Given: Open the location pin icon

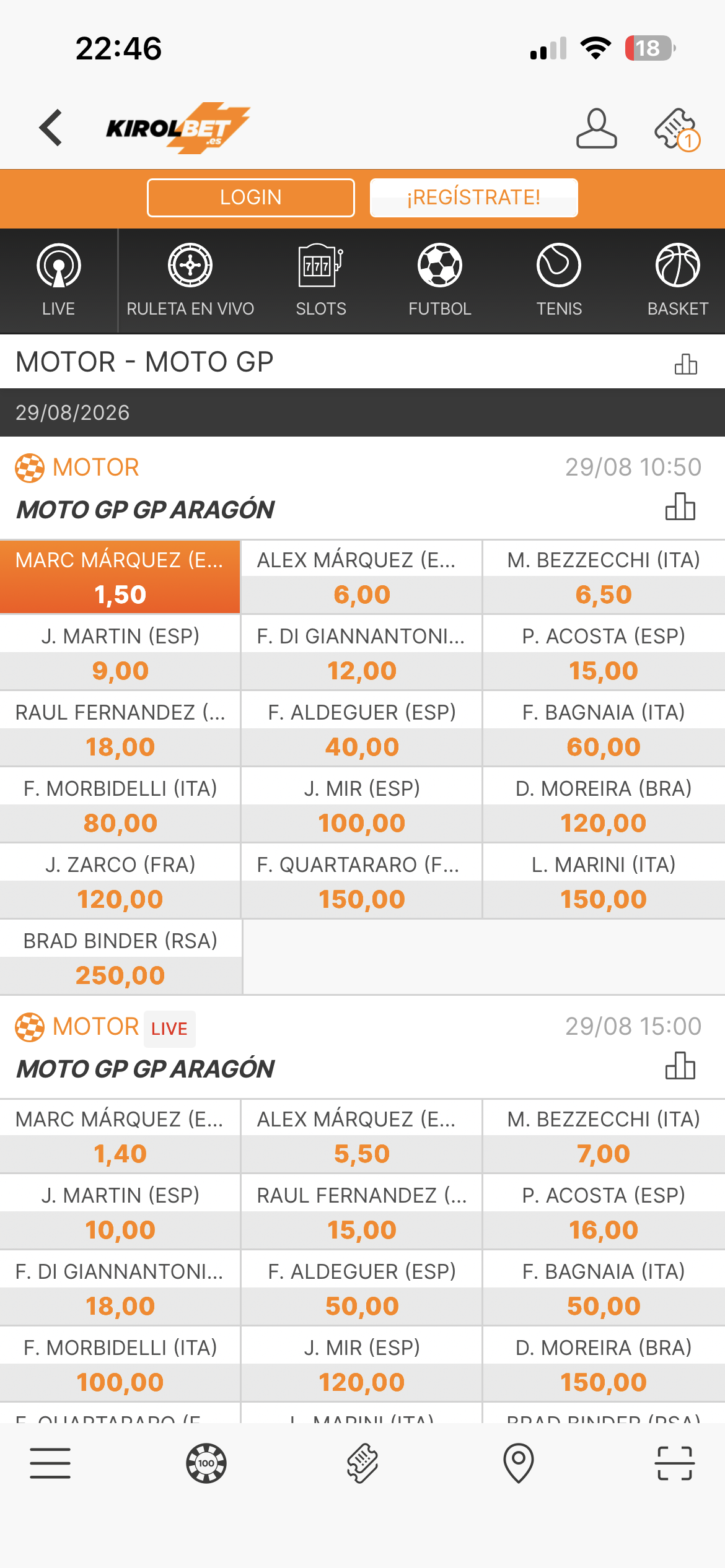Looking at the screenshot, I should pos(519,1463).
